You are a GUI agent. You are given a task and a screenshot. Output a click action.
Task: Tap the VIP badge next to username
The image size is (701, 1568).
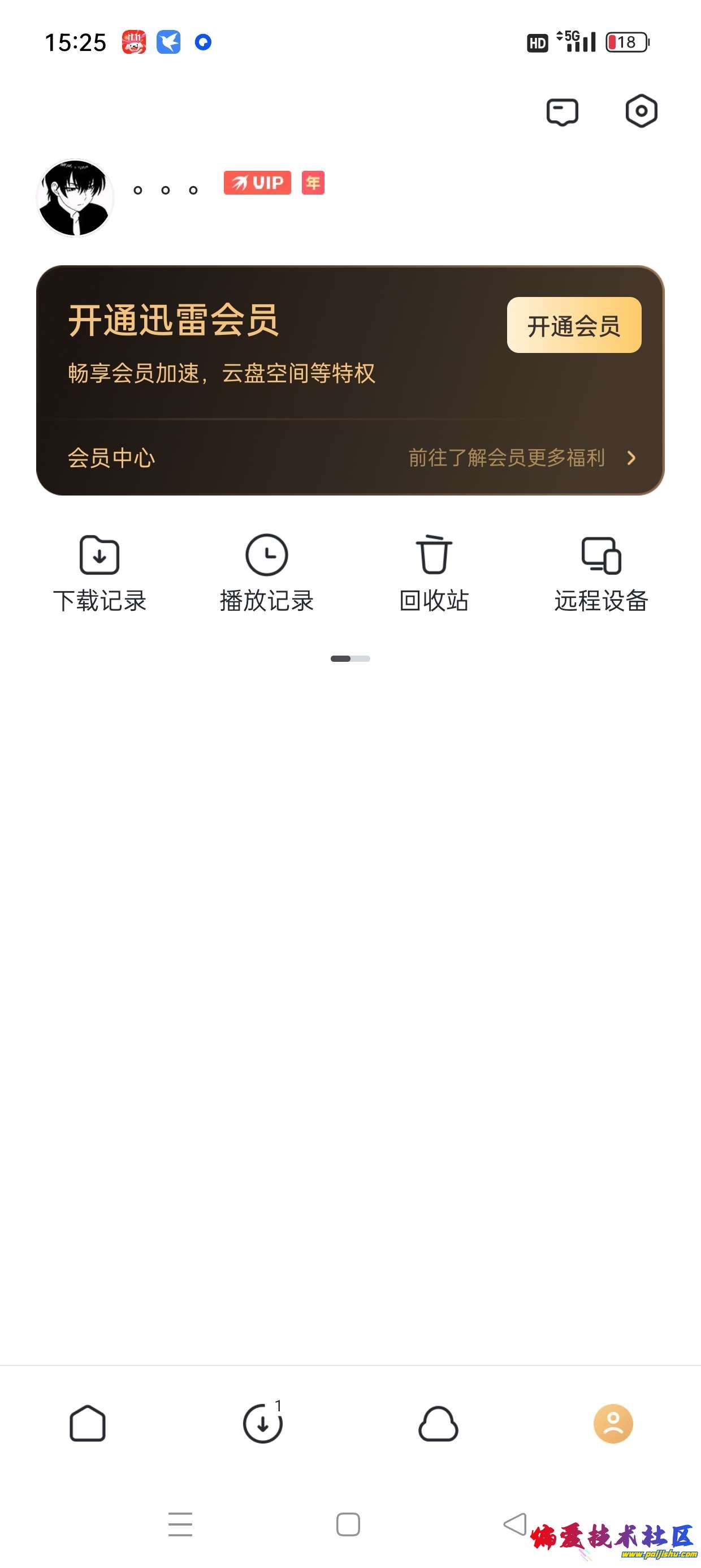[x=257, y=183]
